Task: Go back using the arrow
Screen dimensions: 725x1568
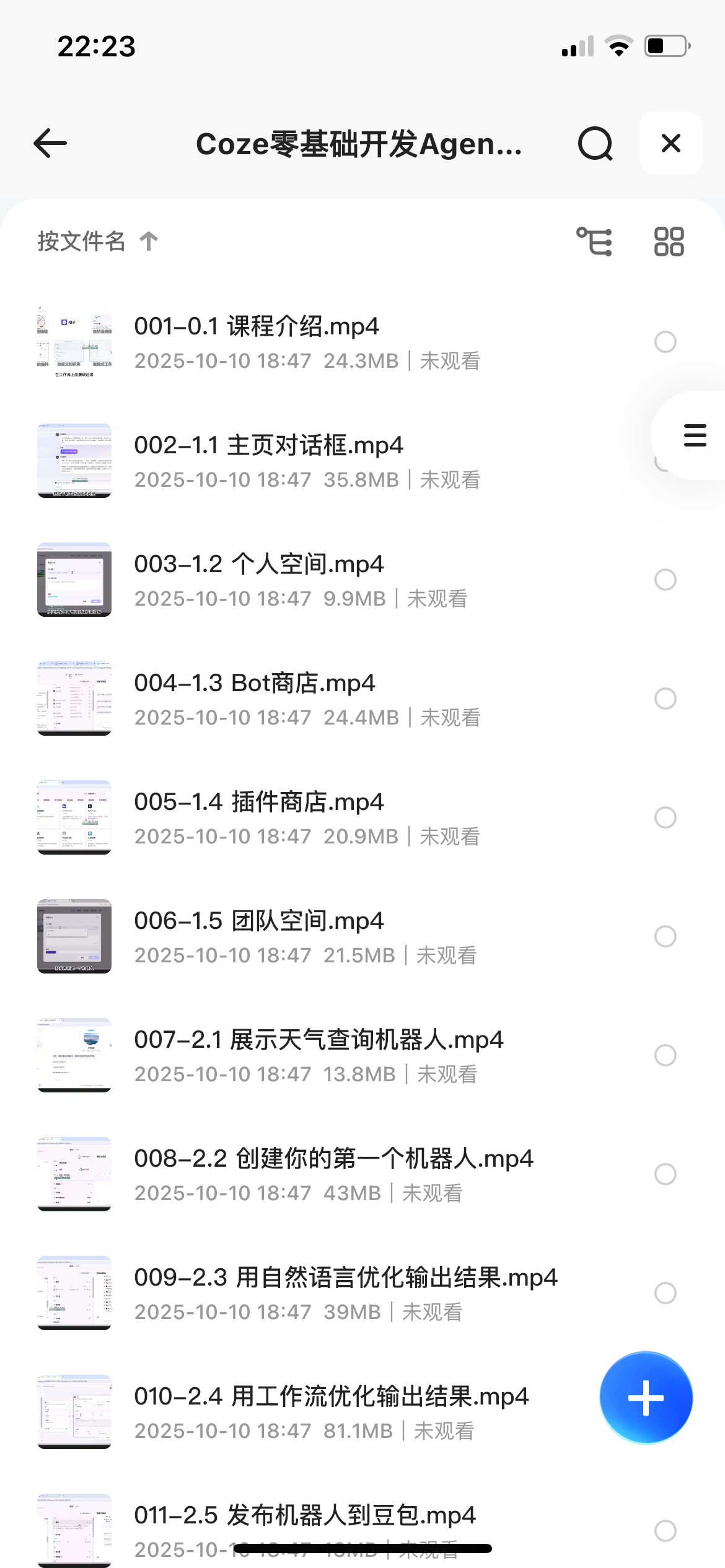Action: pyautogui.click(x=50, y=144)
